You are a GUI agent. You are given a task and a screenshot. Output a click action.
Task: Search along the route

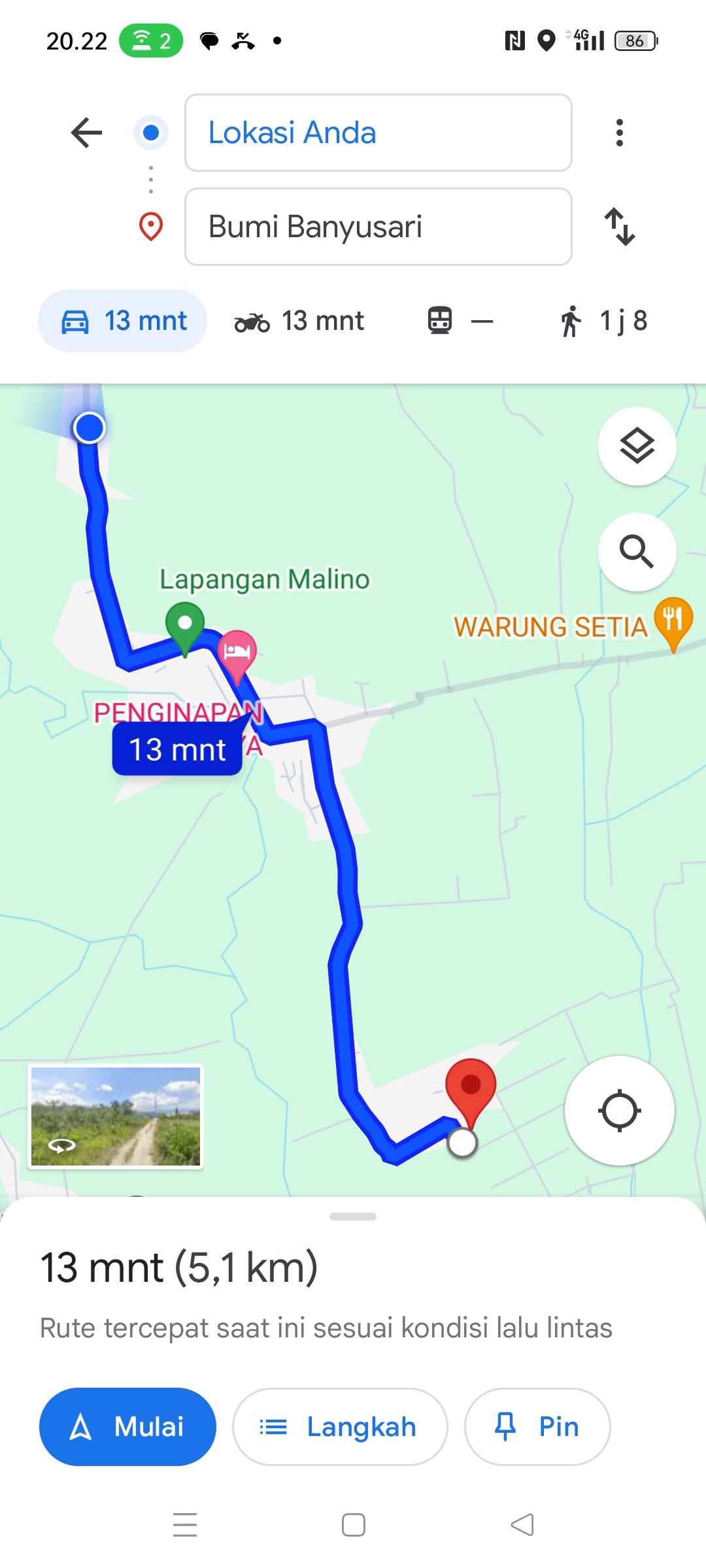tap(637, 552)
